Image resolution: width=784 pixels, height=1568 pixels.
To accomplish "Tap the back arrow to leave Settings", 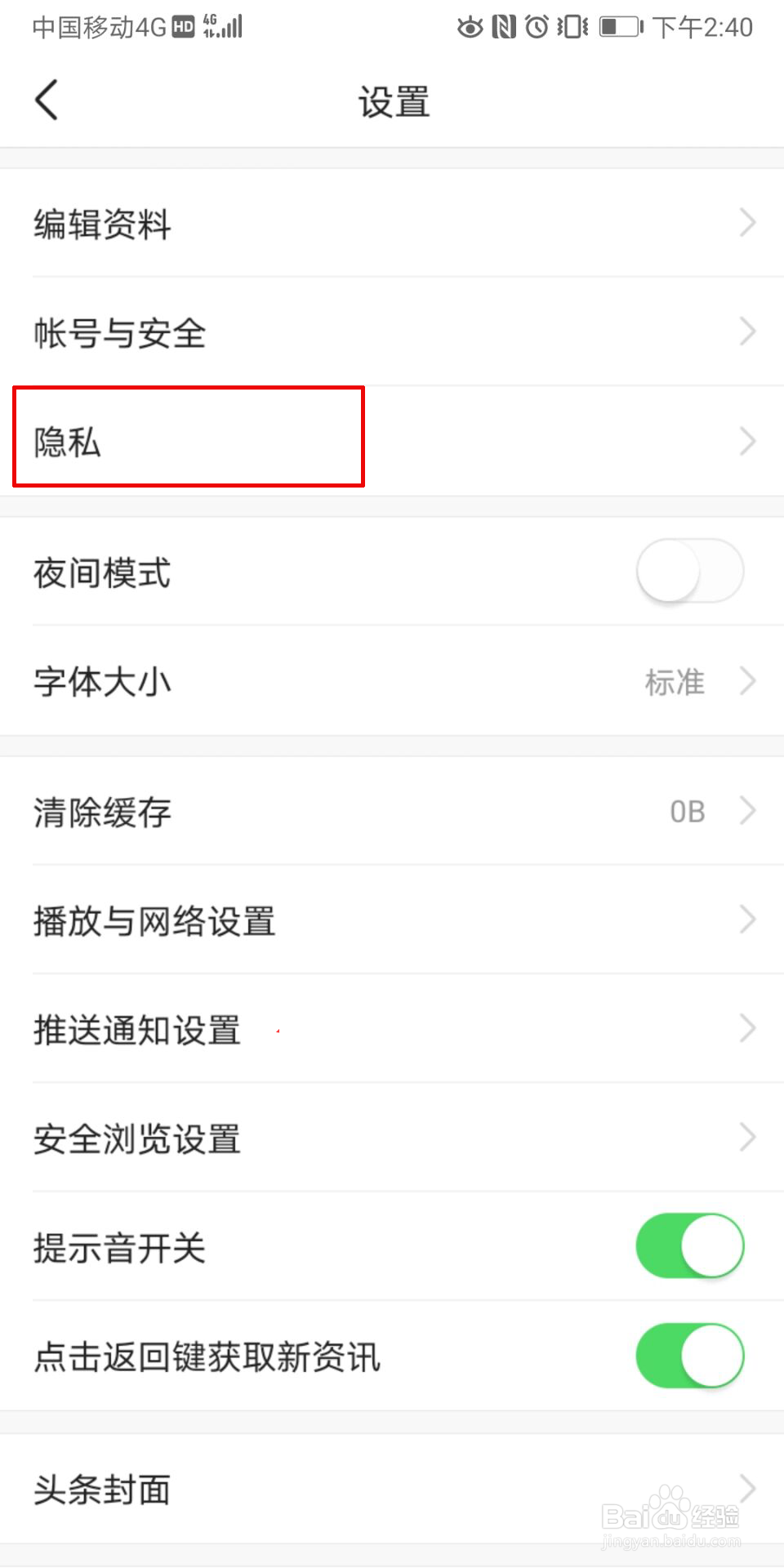I will [x=47, y=100].
